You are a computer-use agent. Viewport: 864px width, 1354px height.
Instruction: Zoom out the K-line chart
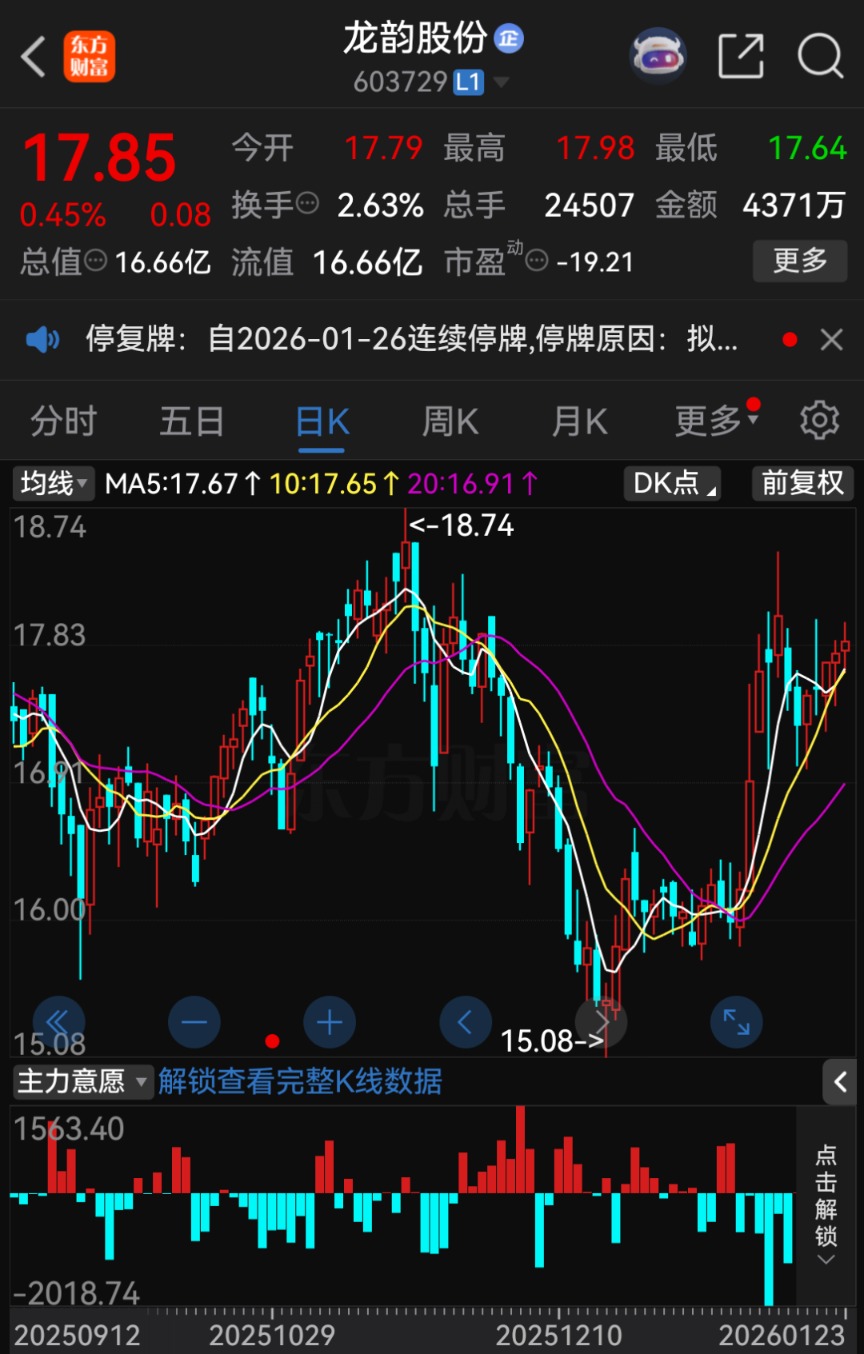tap(194, 1022)
